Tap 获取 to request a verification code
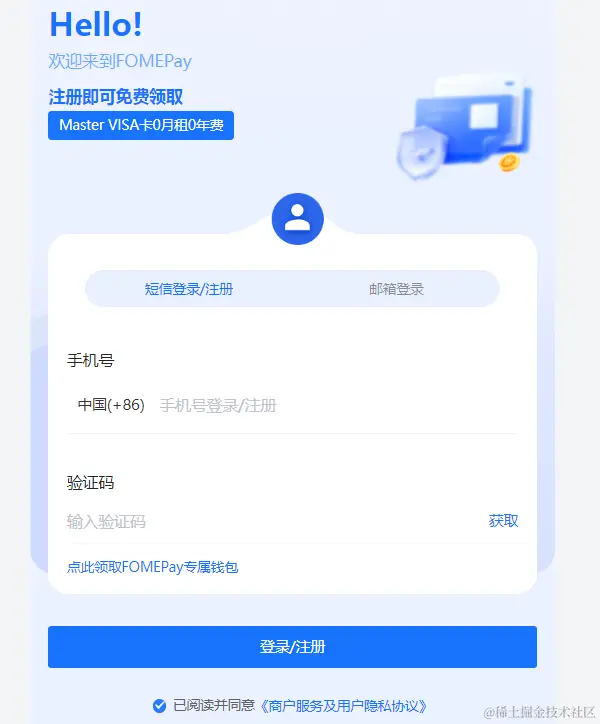600x724 pixels. coord(503,521)
